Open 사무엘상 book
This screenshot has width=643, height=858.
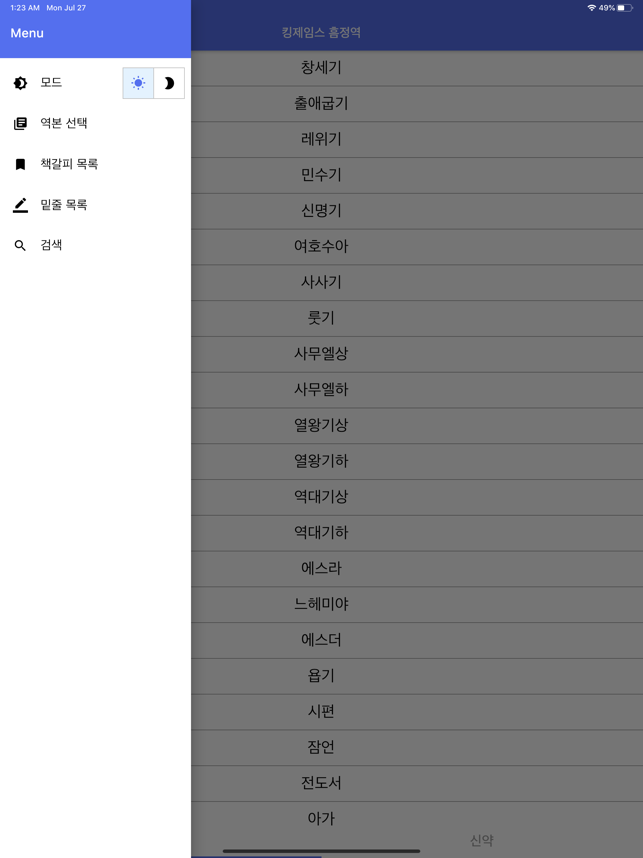click(321, 354)
